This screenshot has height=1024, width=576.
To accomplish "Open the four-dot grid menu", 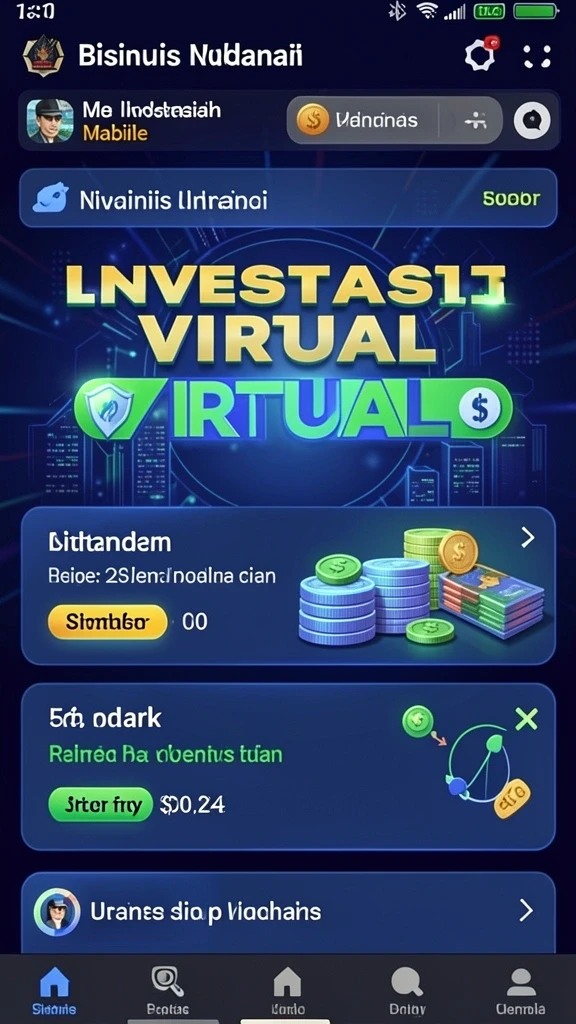I will click(537, 56).
